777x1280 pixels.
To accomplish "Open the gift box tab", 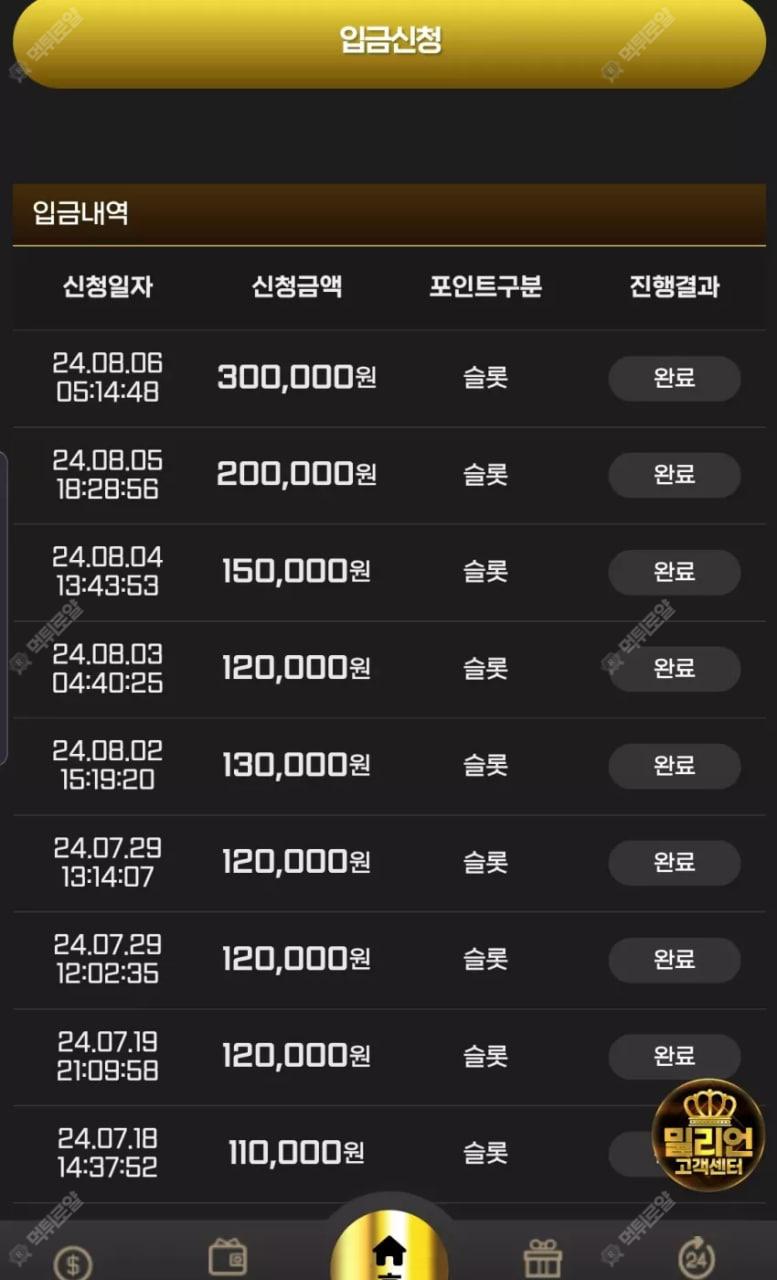I will 543,1258.
